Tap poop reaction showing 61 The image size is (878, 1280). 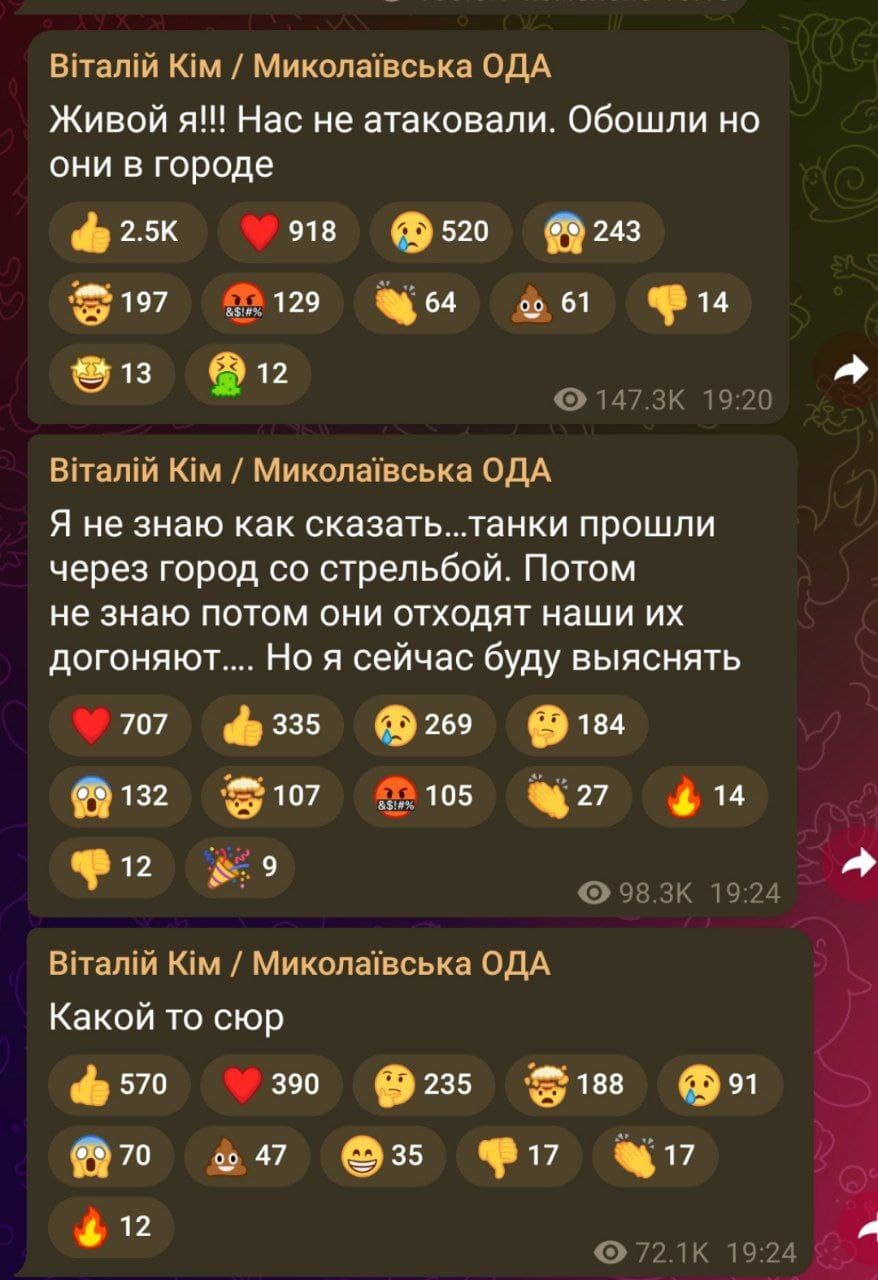coord(552,302)
